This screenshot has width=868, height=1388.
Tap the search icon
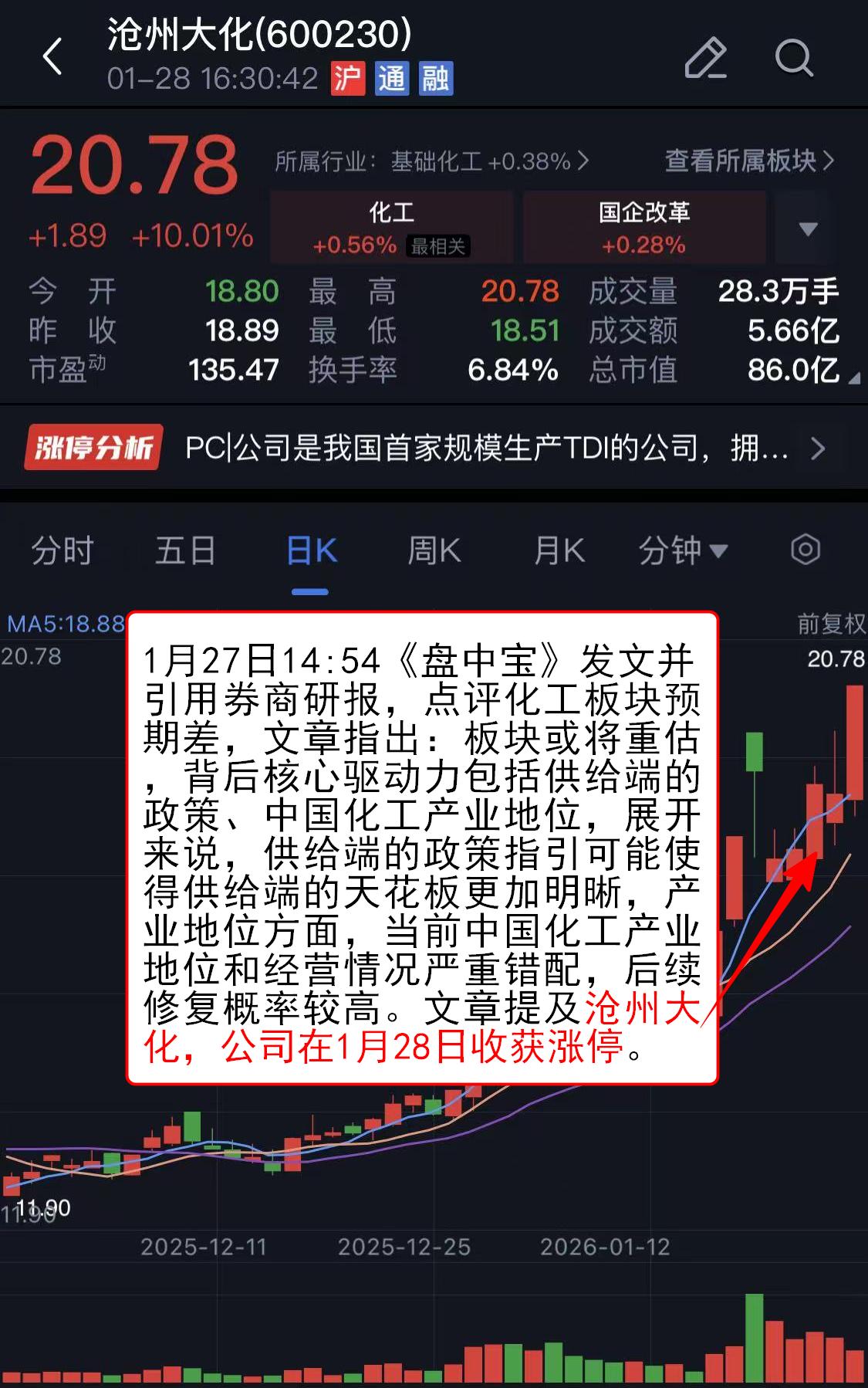[794, 58]
